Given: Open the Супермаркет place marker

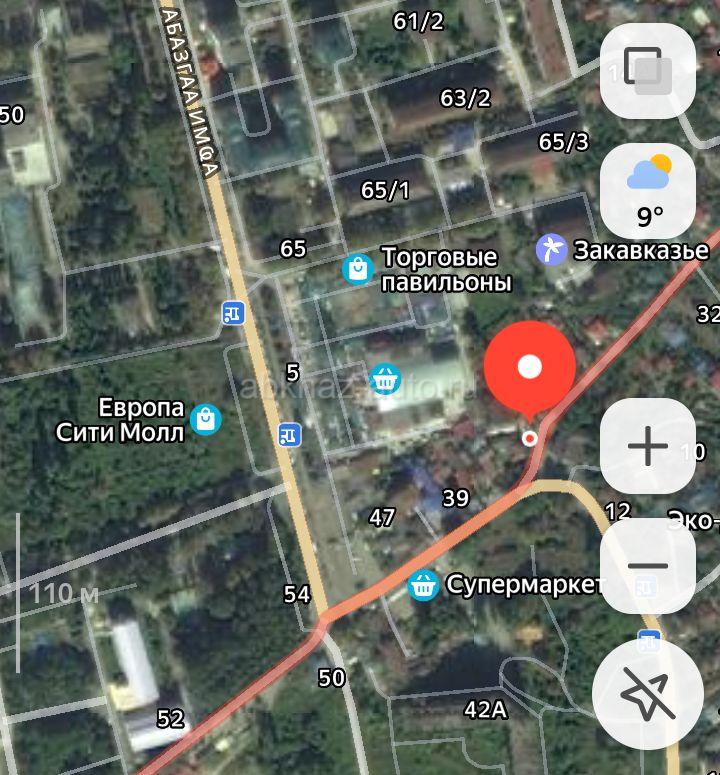Looking at the screenshot, I should click(x=425, y=584).
